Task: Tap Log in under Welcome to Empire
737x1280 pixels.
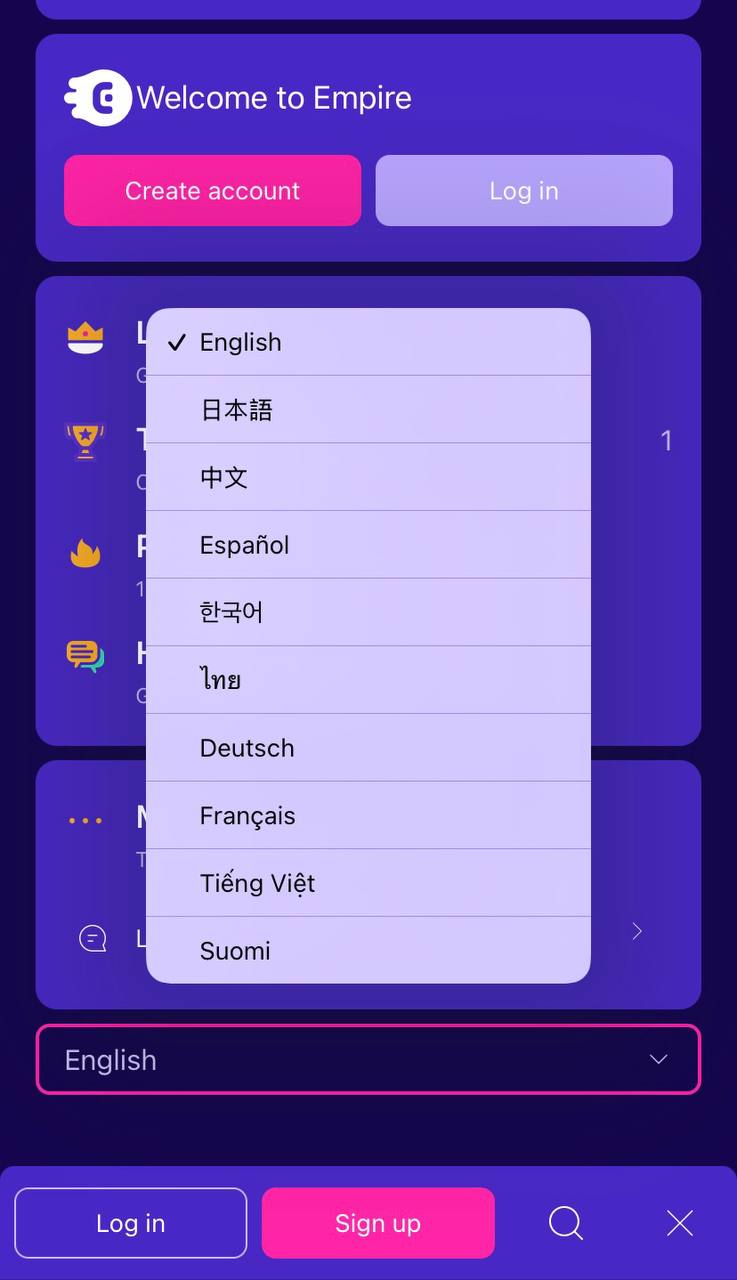Action: [x=524, y=191]
